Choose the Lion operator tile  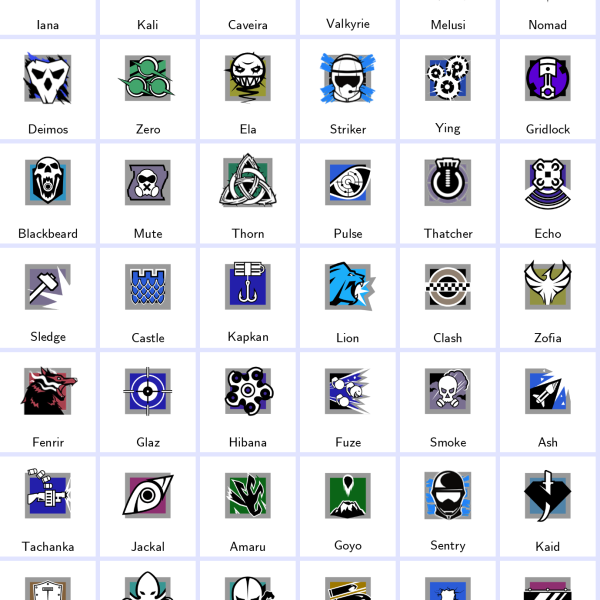click(x=348, y=288)
